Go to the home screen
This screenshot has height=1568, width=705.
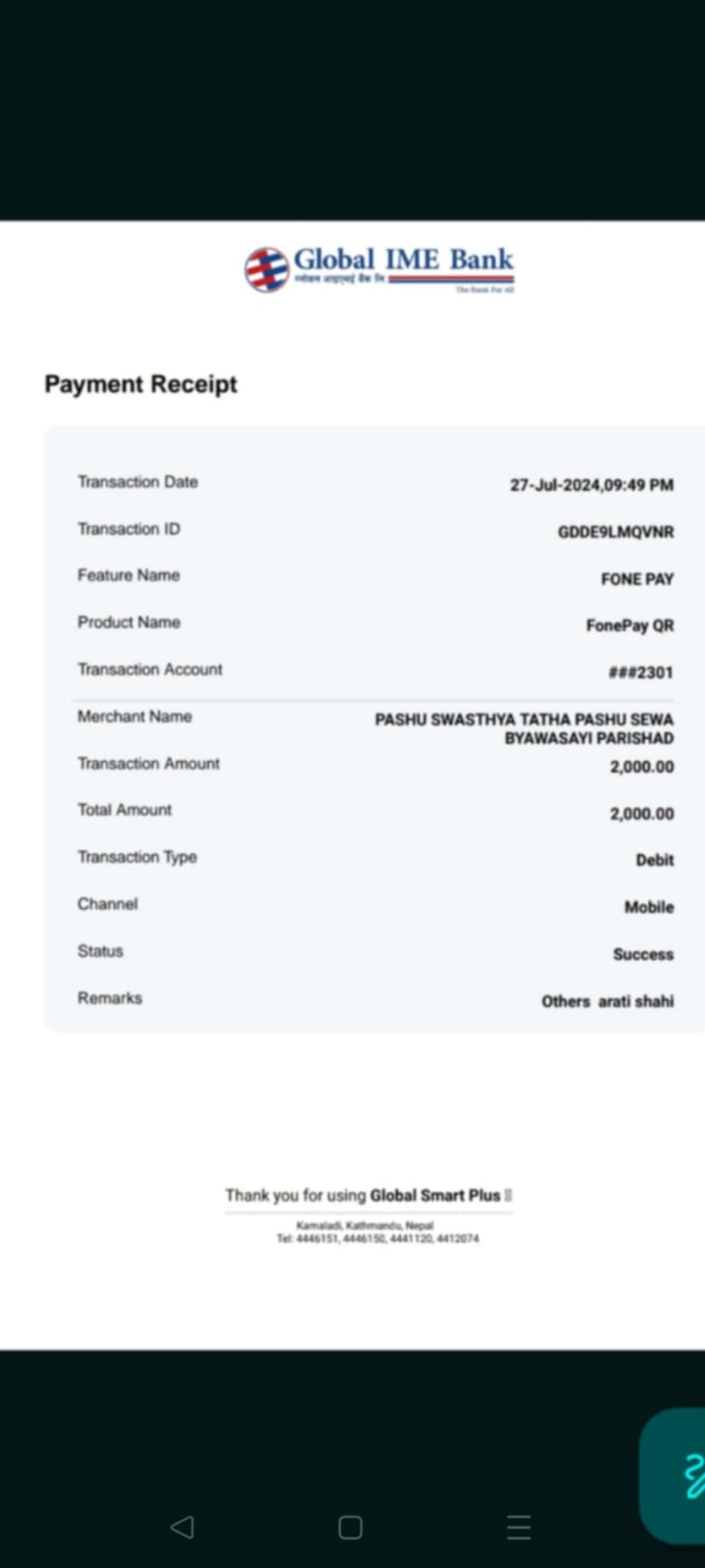tap(350, 1527)
